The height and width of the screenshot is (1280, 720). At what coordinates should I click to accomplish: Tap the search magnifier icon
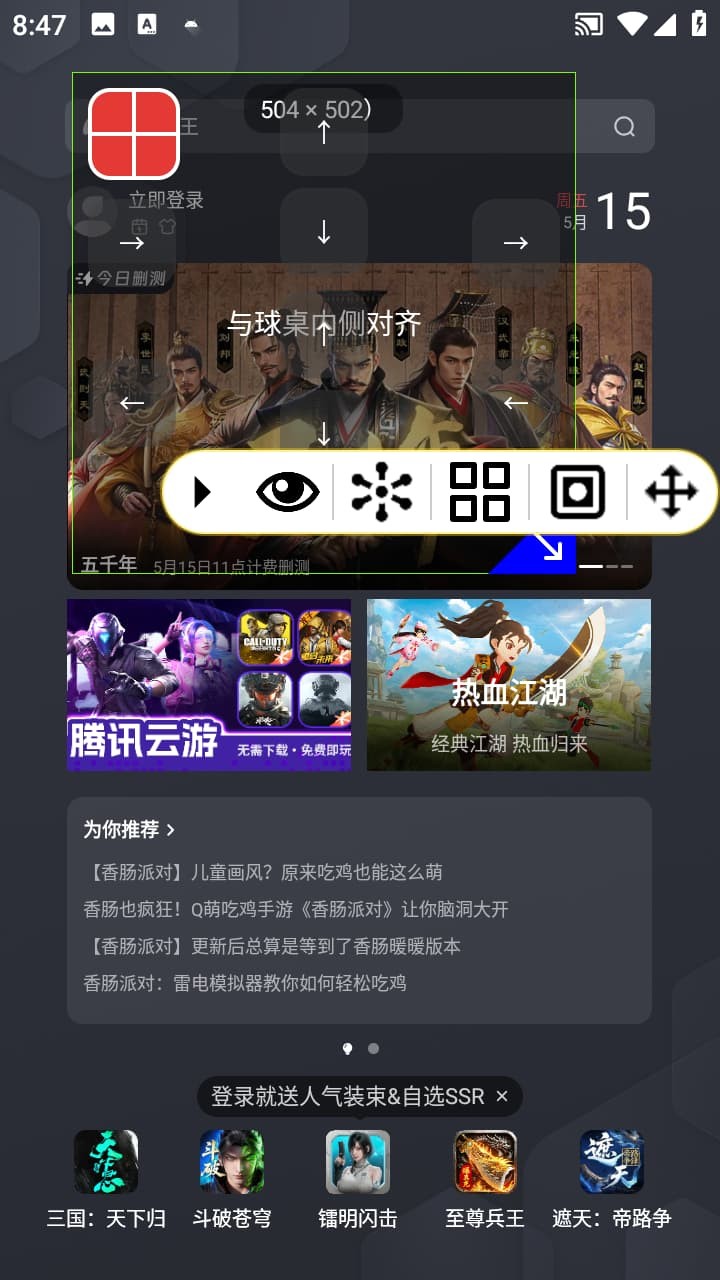click(625, 126)
